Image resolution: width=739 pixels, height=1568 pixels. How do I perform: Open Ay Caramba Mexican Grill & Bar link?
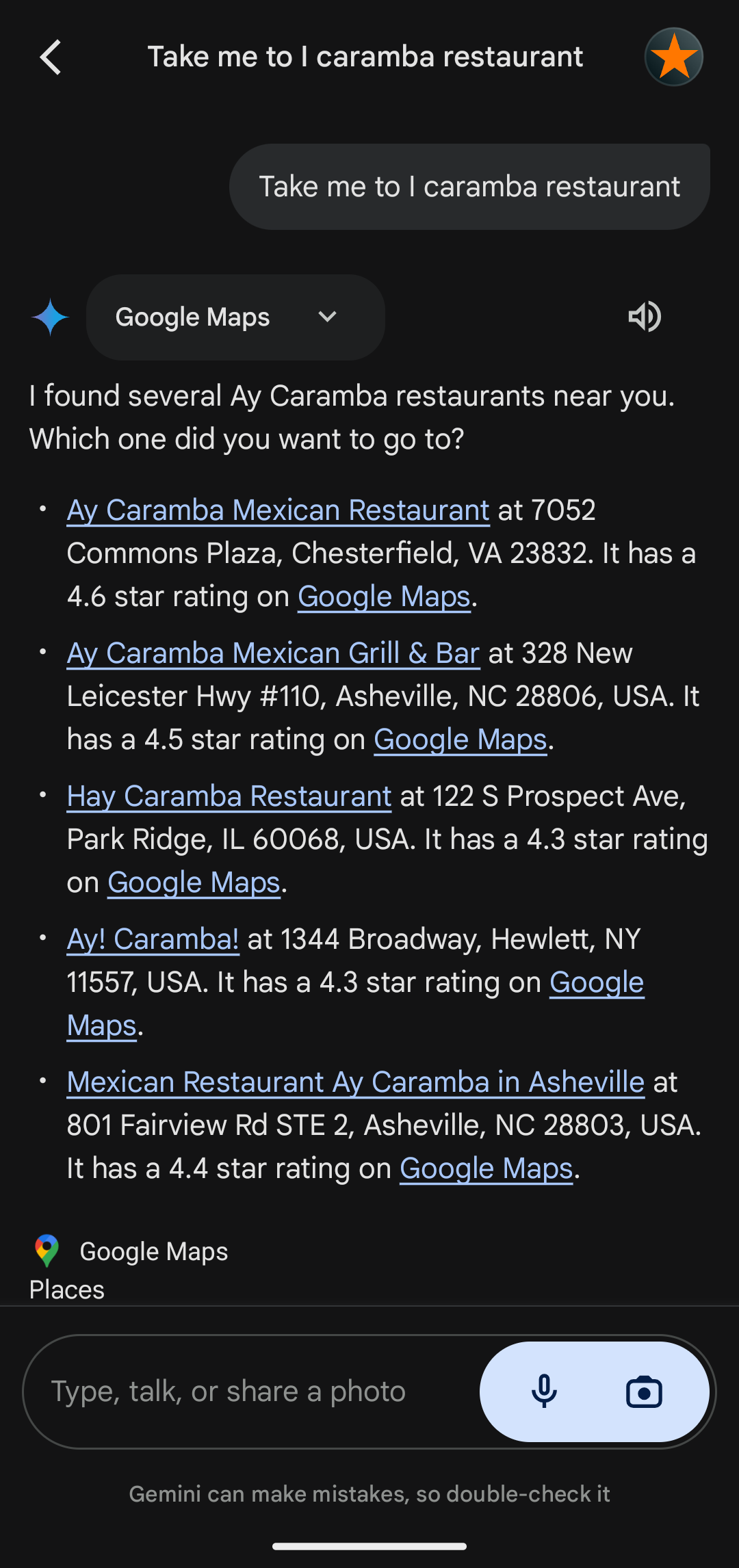[273, 653]
